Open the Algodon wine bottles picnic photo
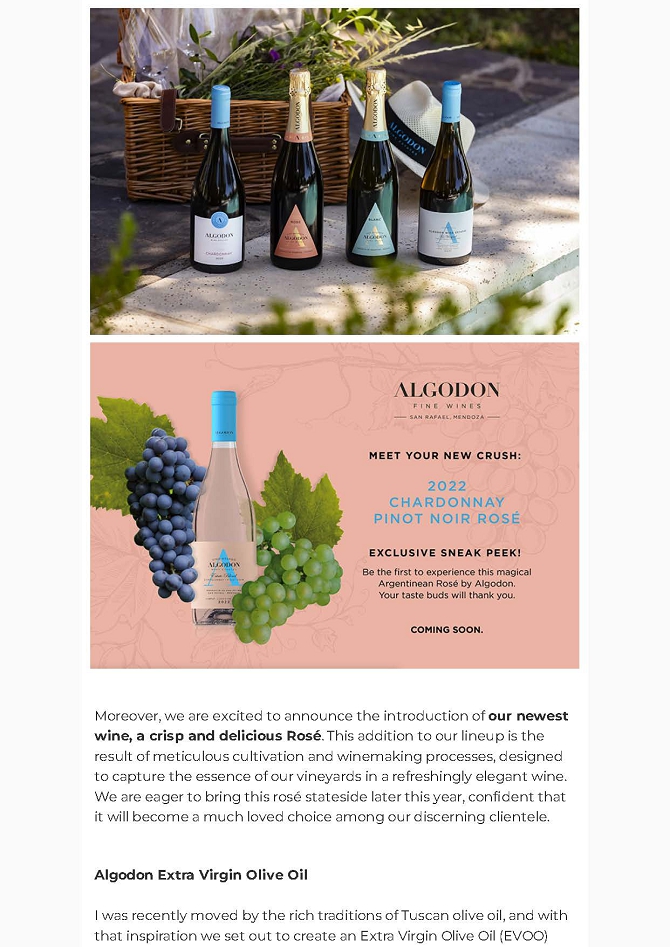 (x=334, y=171)
